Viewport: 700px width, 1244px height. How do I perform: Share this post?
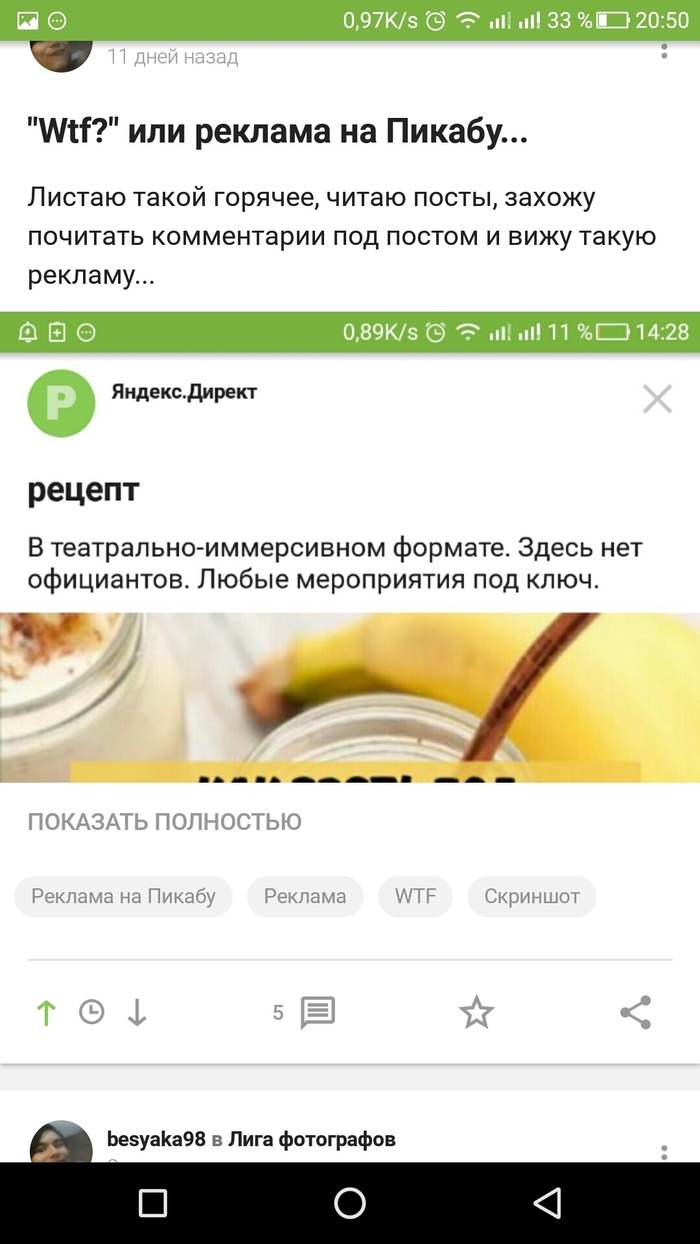tap(636, 1013)
